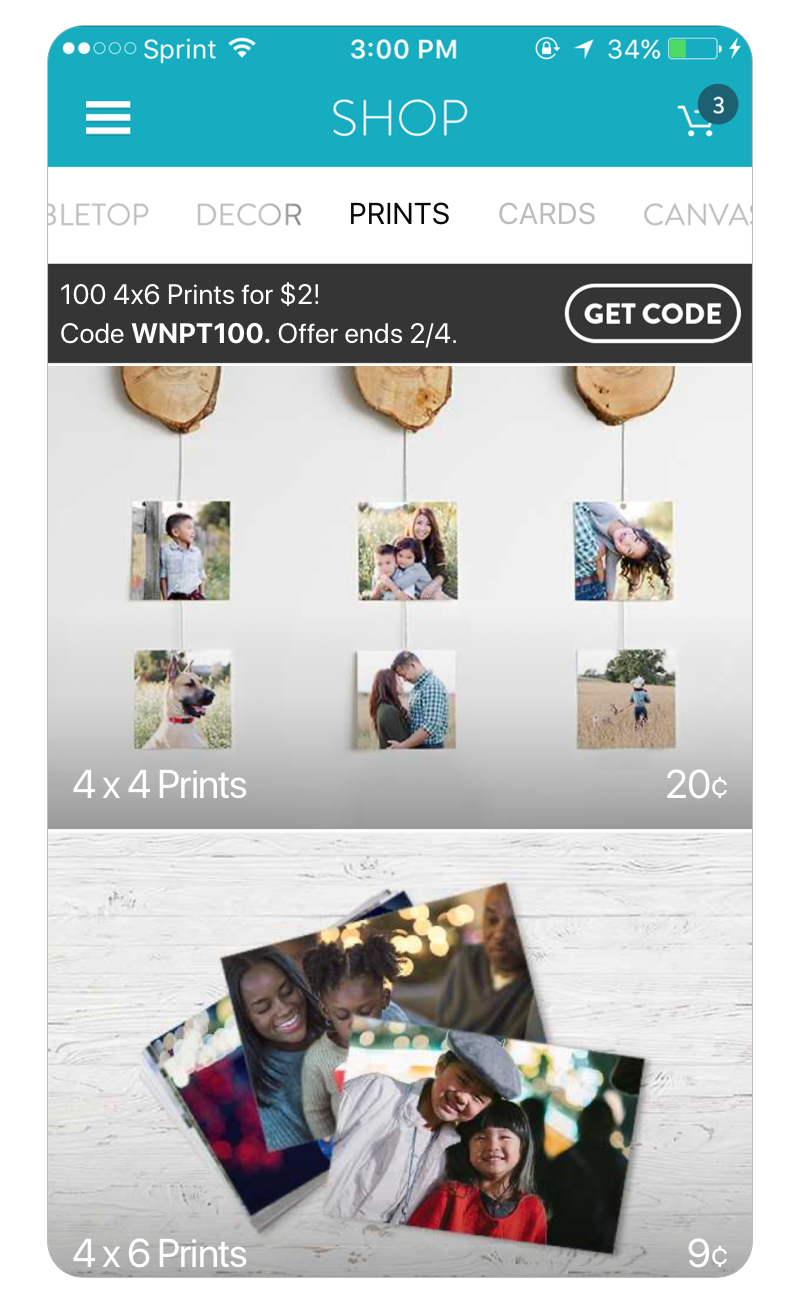
Task: Open the 4 x 6 Prints product
Action: click(x=400, y=1055)
